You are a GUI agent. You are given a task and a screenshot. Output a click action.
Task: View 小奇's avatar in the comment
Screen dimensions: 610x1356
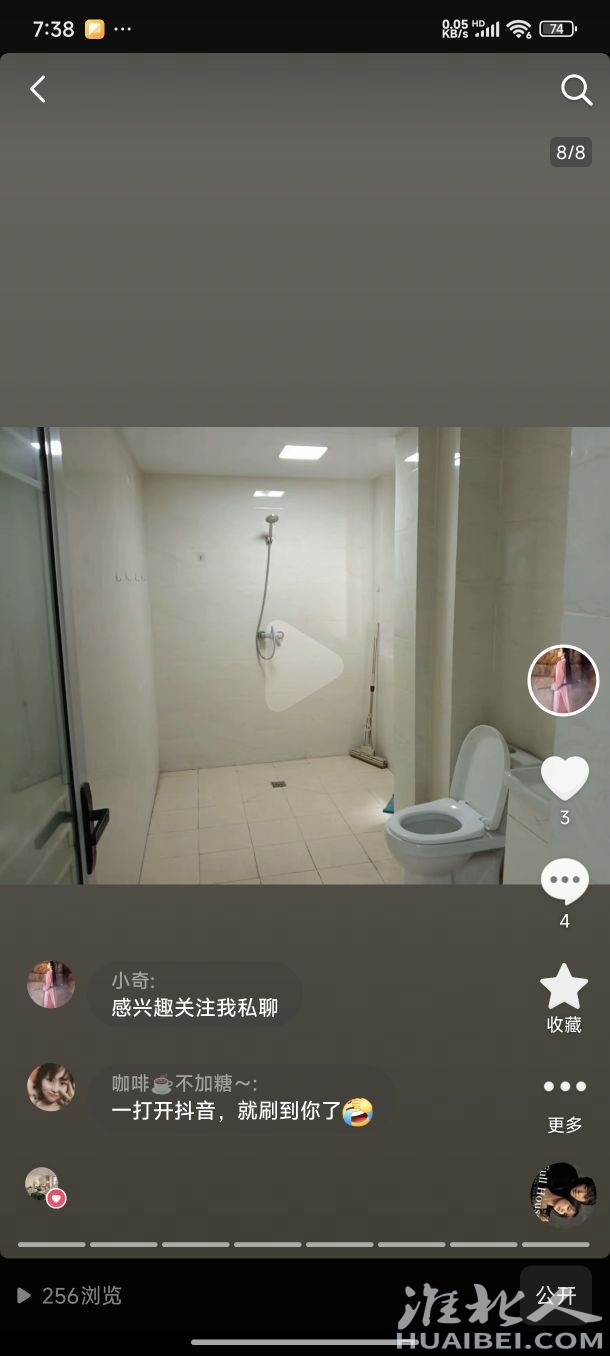[x=51, y=985]
